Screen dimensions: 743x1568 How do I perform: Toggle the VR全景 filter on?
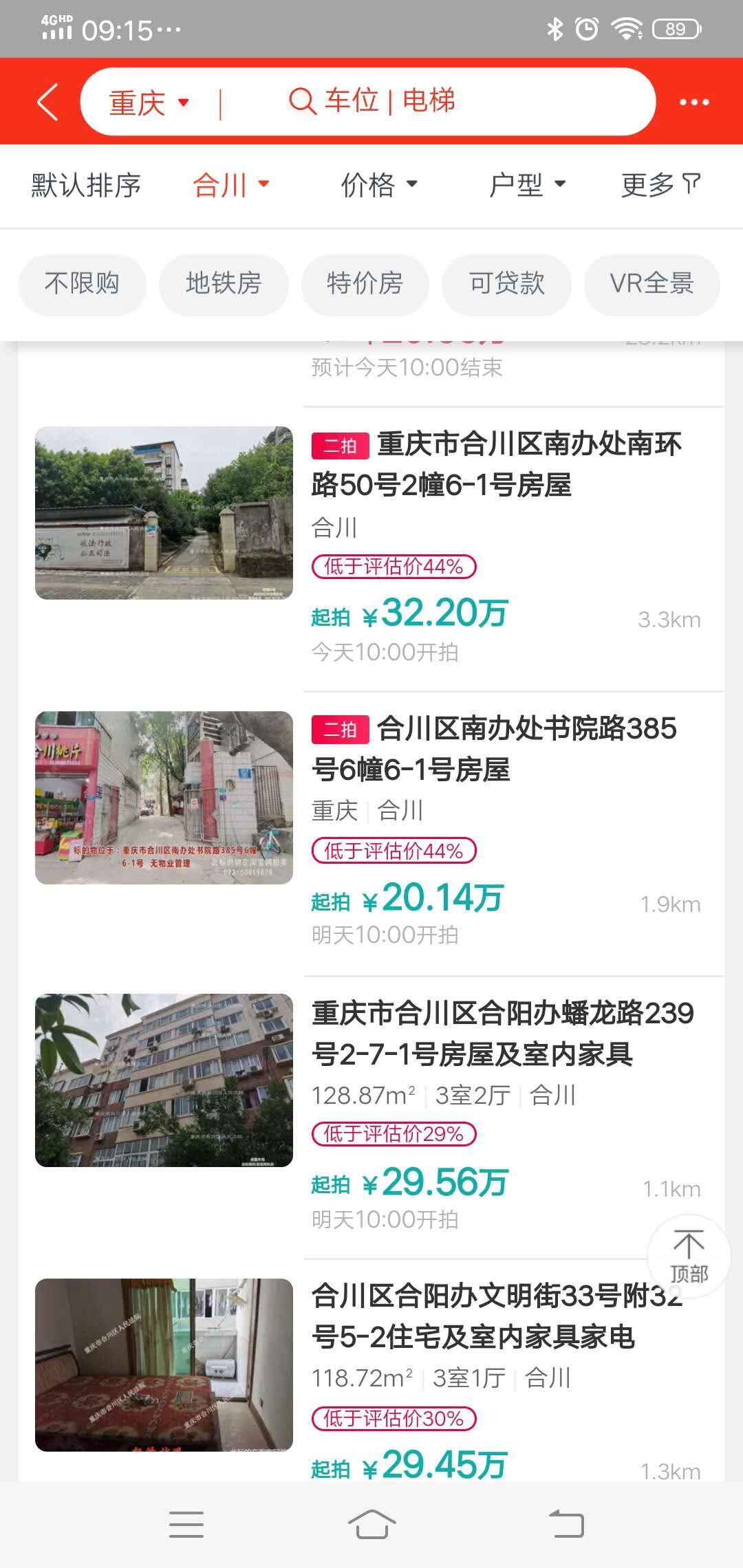point(652,283)
